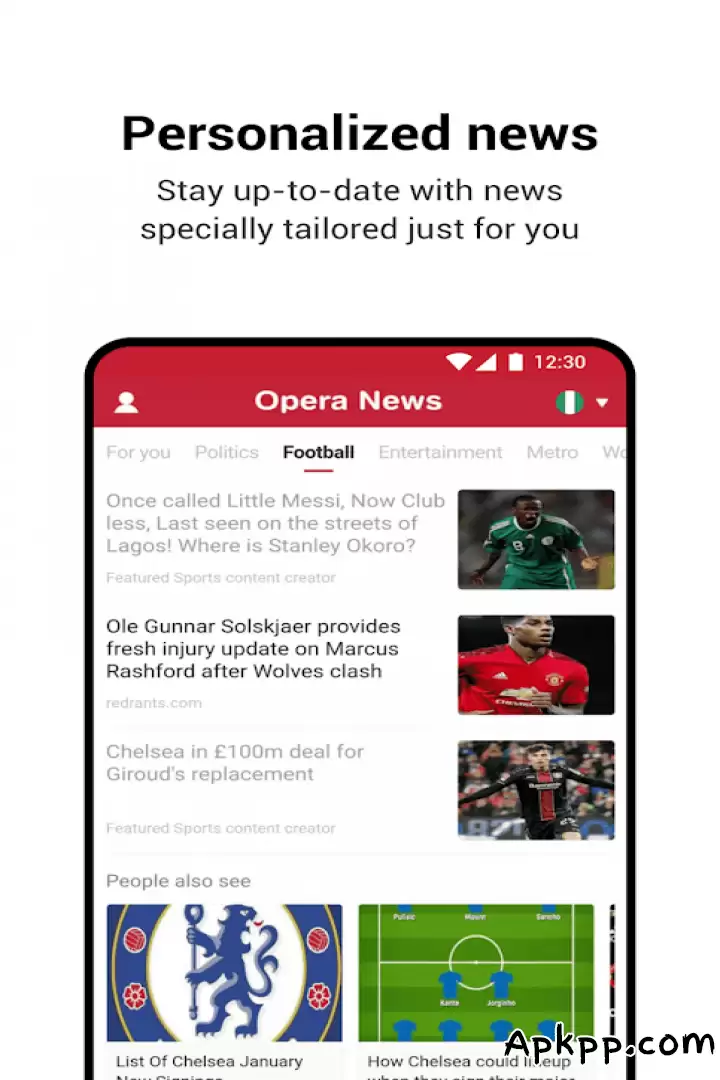Click the Nigeria flag icon

[x=568, y=401]
